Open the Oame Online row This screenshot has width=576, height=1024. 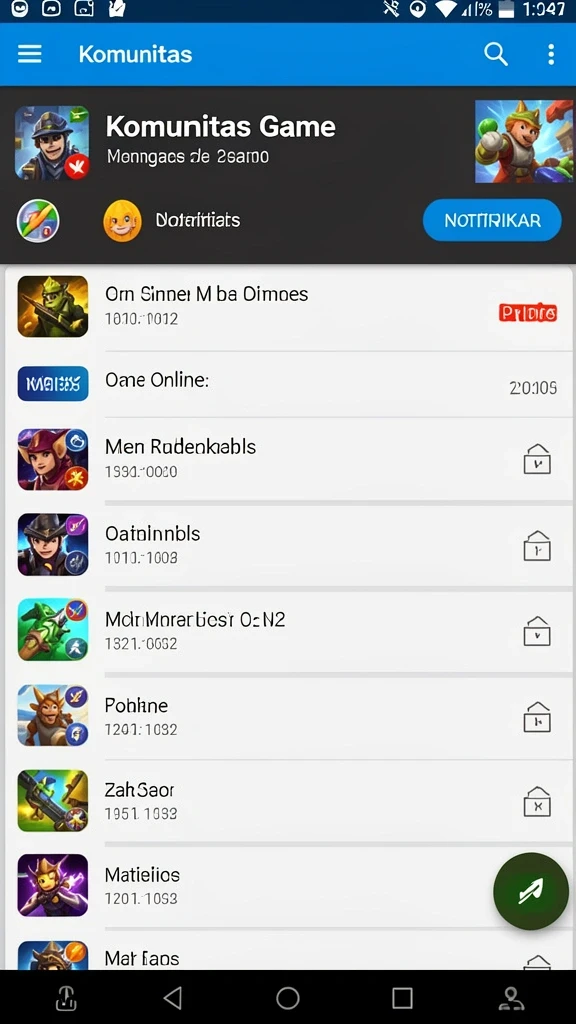coord(288,384)
